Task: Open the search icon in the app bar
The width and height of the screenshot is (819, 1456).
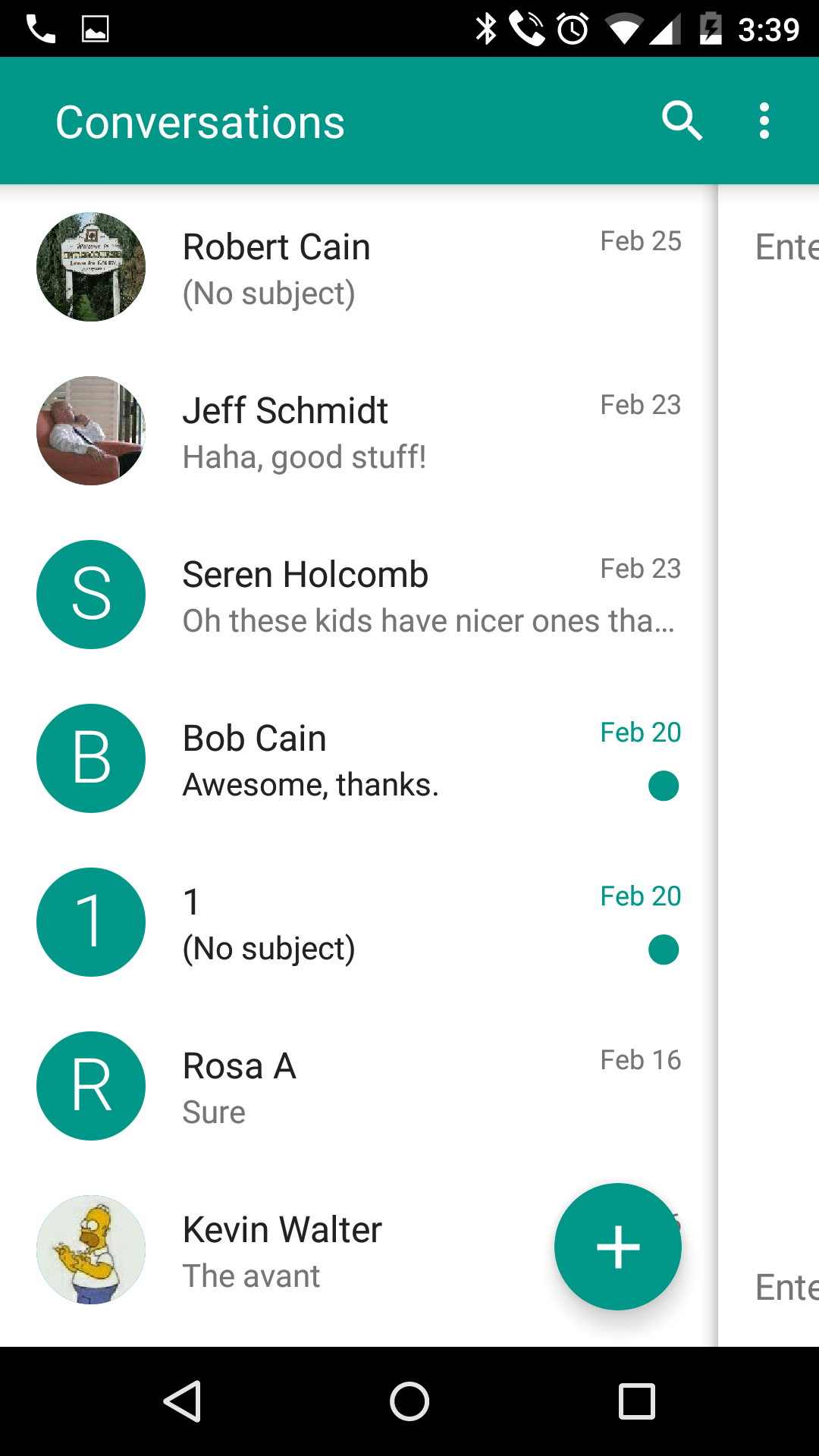Action: coord(682,121)
